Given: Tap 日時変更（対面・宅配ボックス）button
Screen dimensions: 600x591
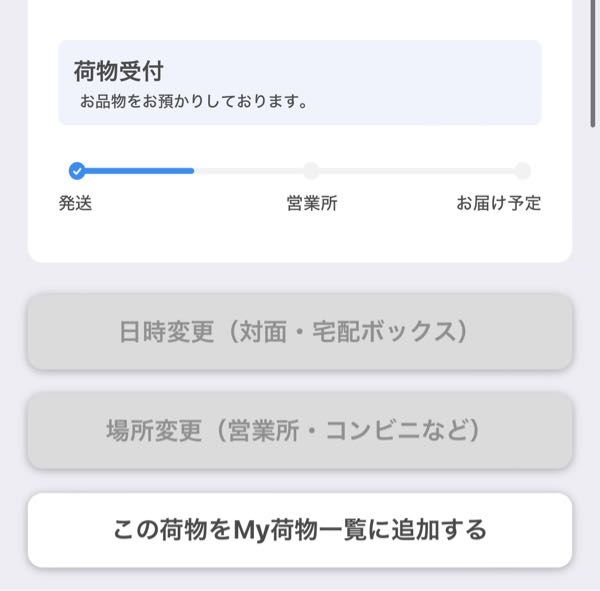Looking at the screenshot, I should (300, 332).
